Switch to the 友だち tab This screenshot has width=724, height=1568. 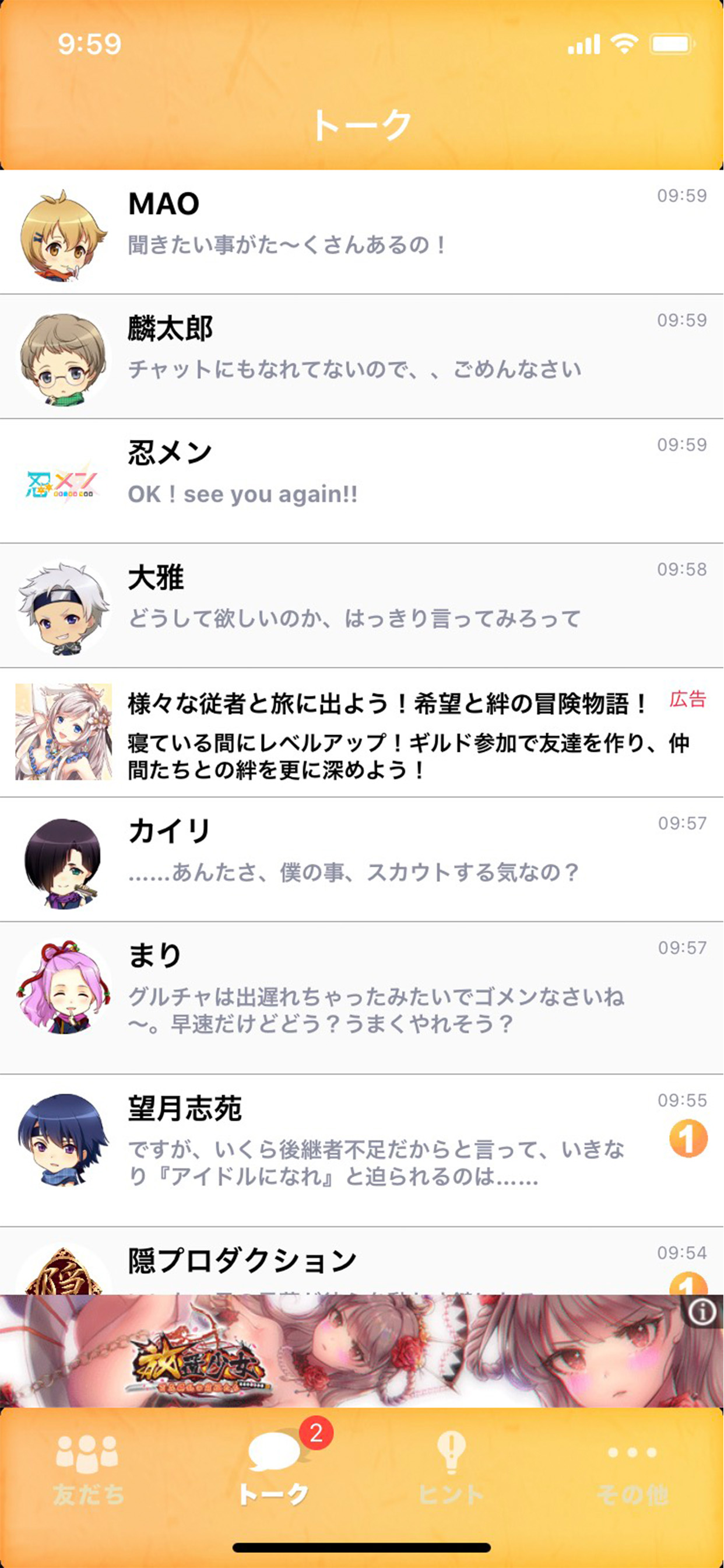(x=89, y=1469)
